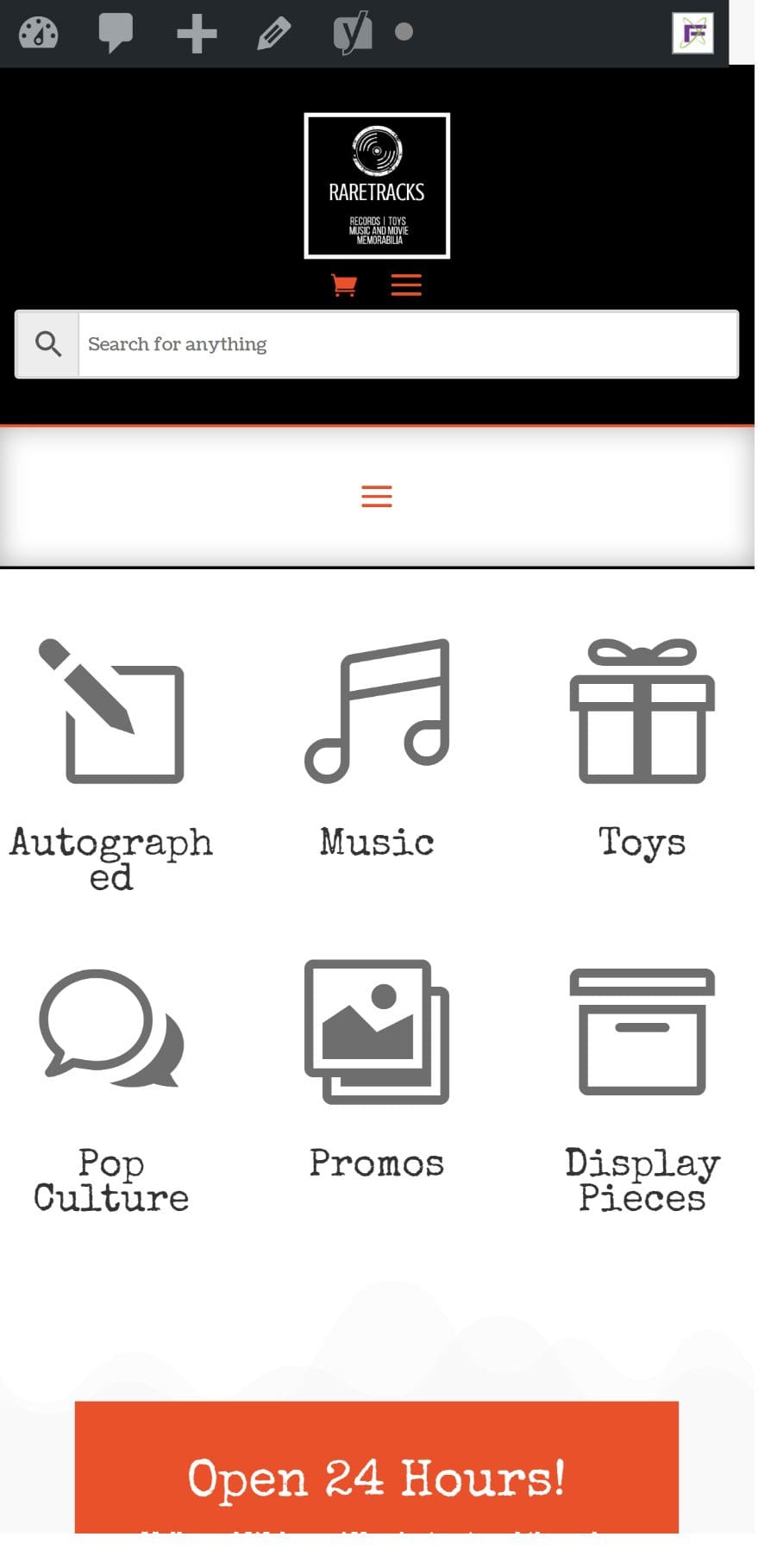Click the plus icon to add new content
Viewport: 758px width, 1568px height.
click(197, 34)
